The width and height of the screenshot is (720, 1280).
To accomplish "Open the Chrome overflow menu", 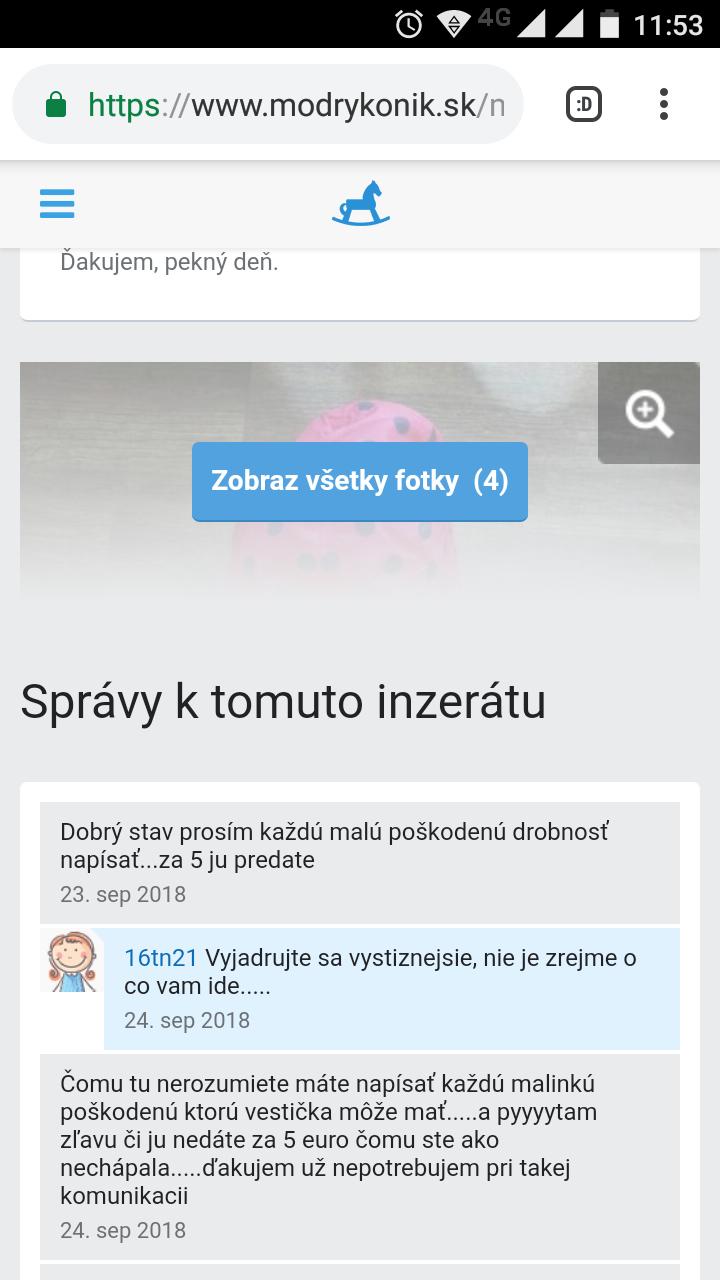I will point(664,104).
